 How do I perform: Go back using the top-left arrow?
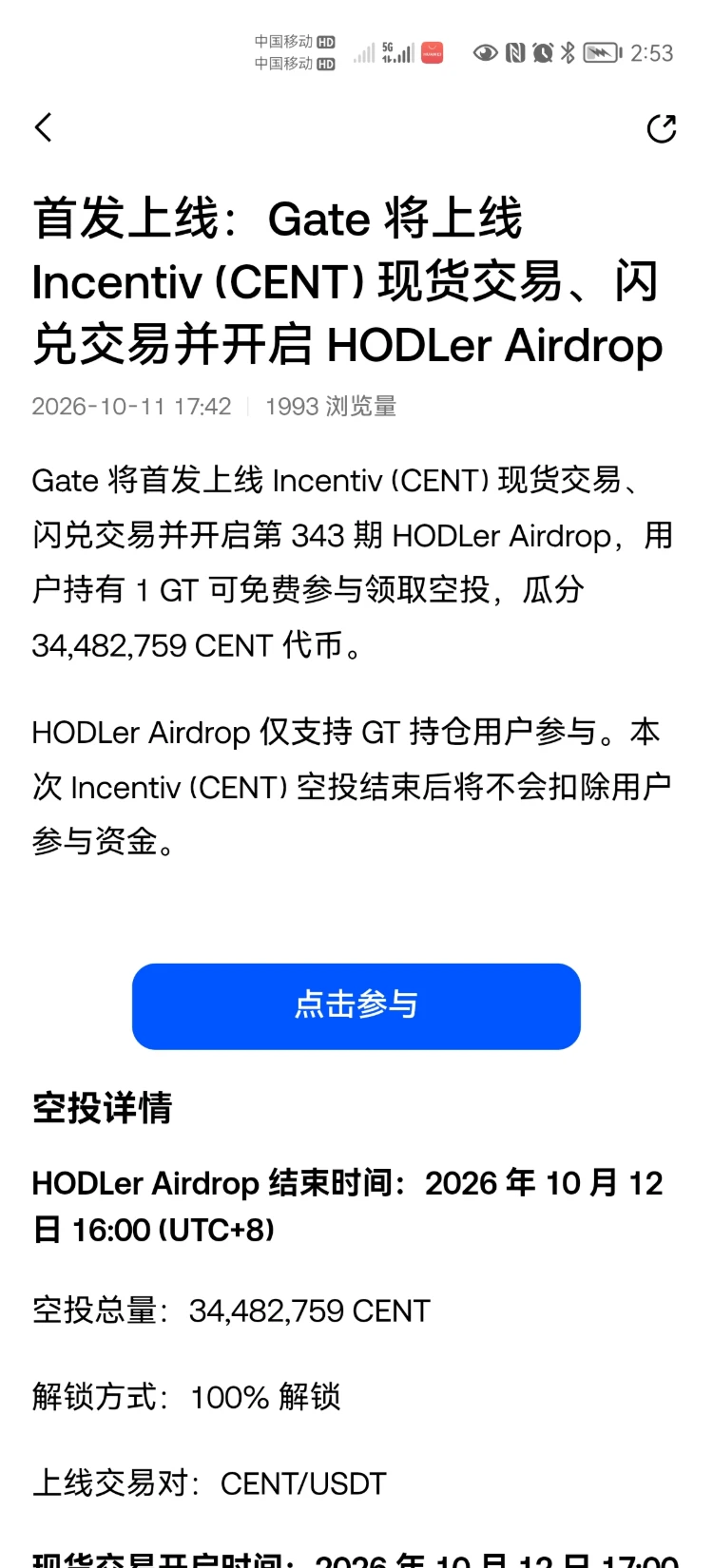(44, 127)
